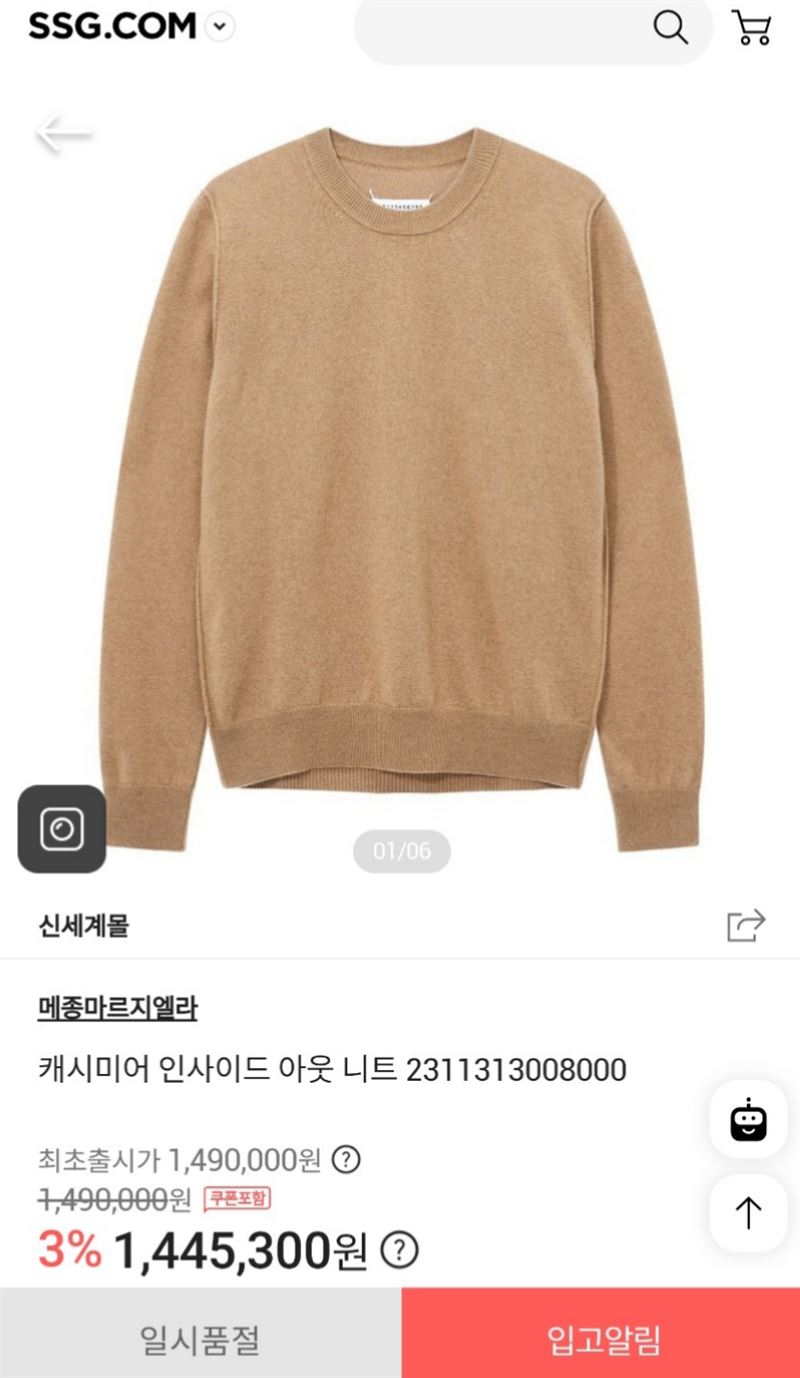Go back with the arrow
The width and height of the screenshot is (800, 1378).
point(63,133)
